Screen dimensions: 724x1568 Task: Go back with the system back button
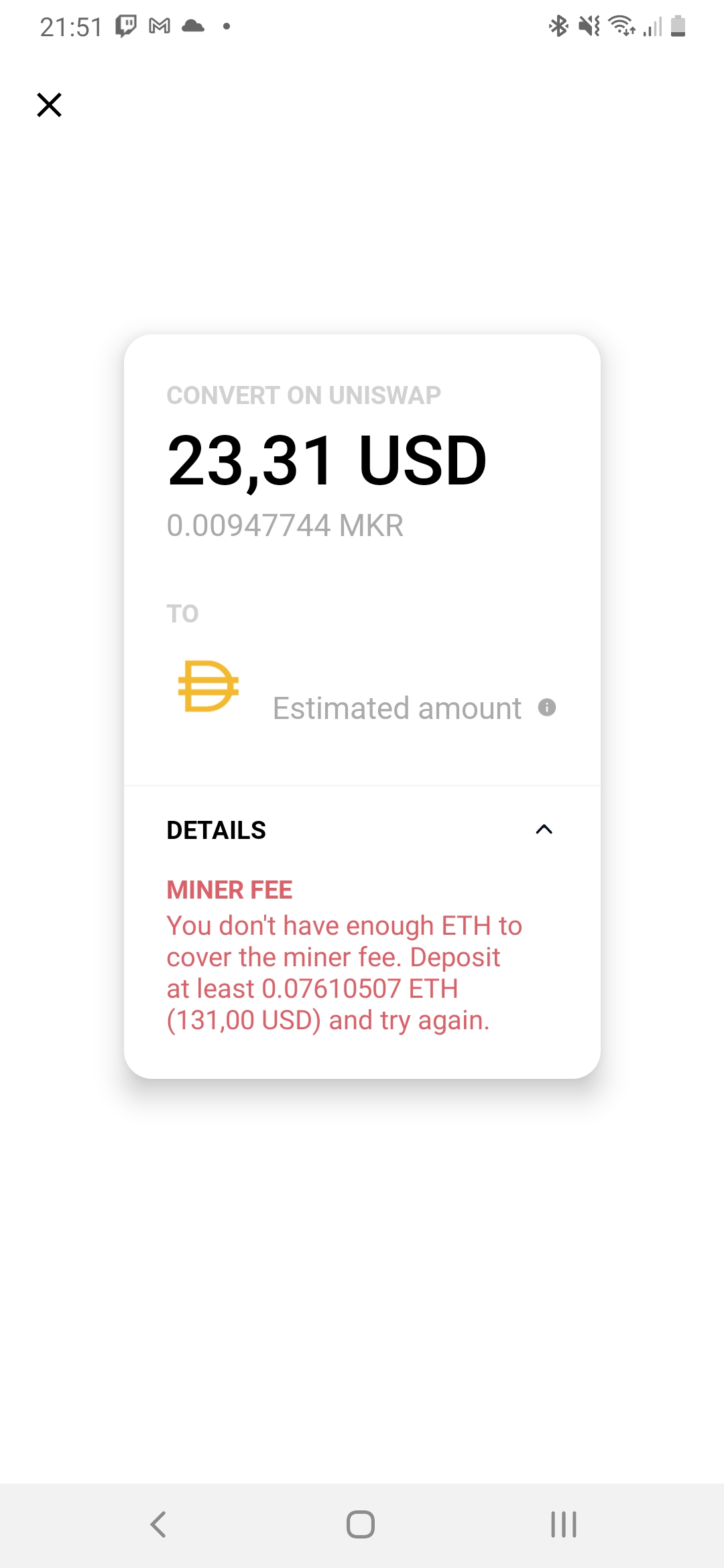[158, 1524]
